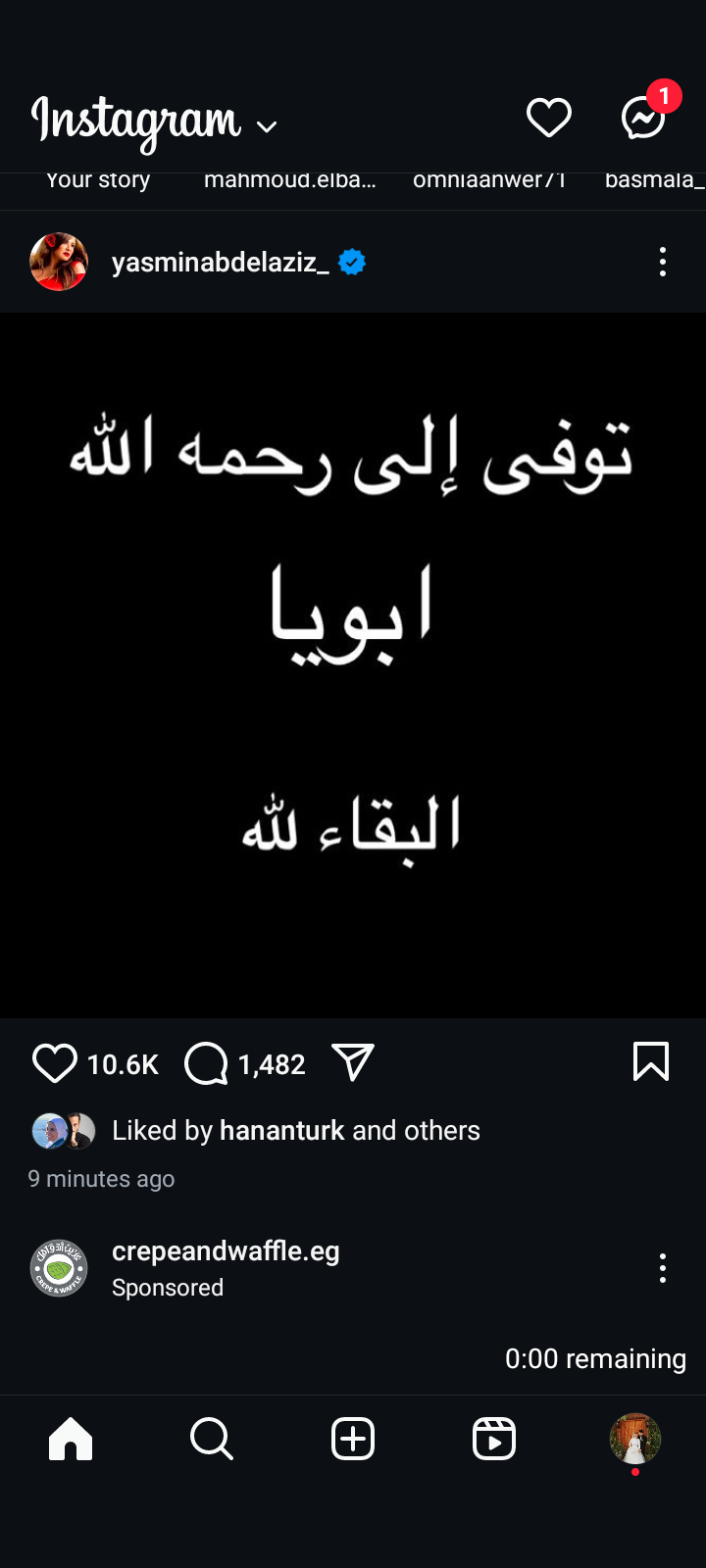Open yasminabdelaziz_ profile from post header

[x=220, y=263]
